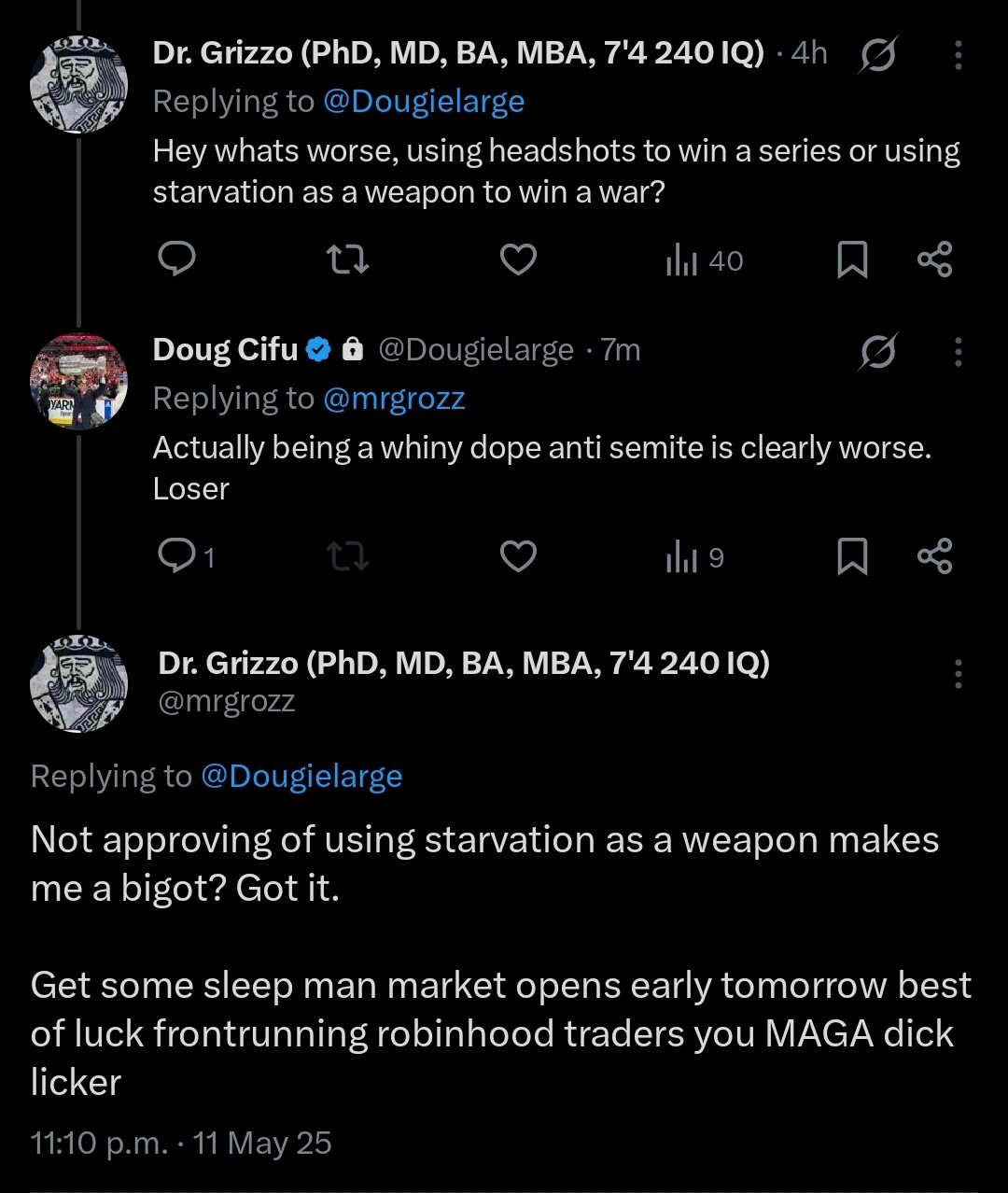Open @mrgrozz mention link in Doug's reply
This screenshot has height=1193, width=1008.
[x=393, y=399]
